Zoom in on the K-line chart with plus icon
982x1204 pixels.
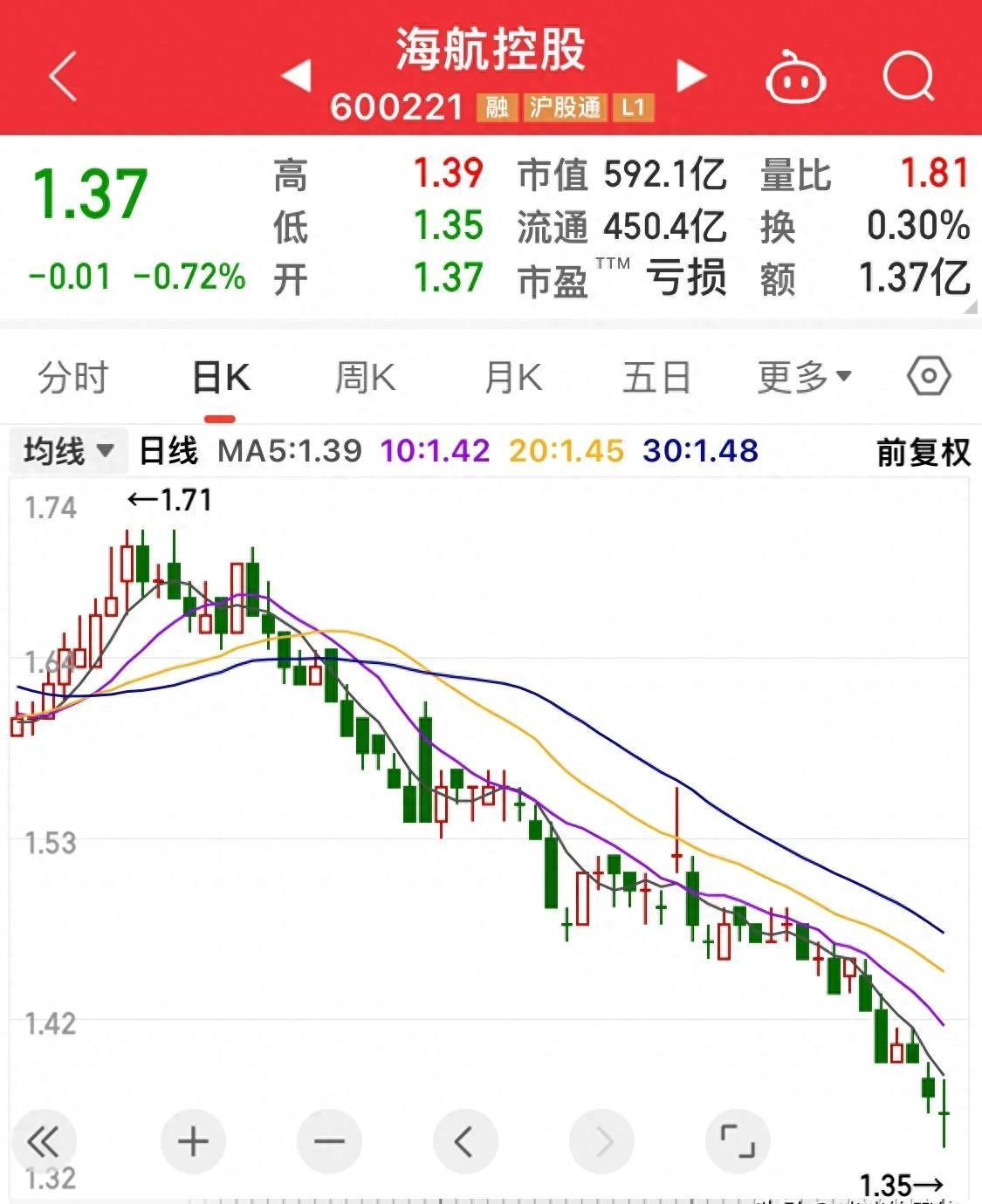click(x=194, y=1140)
